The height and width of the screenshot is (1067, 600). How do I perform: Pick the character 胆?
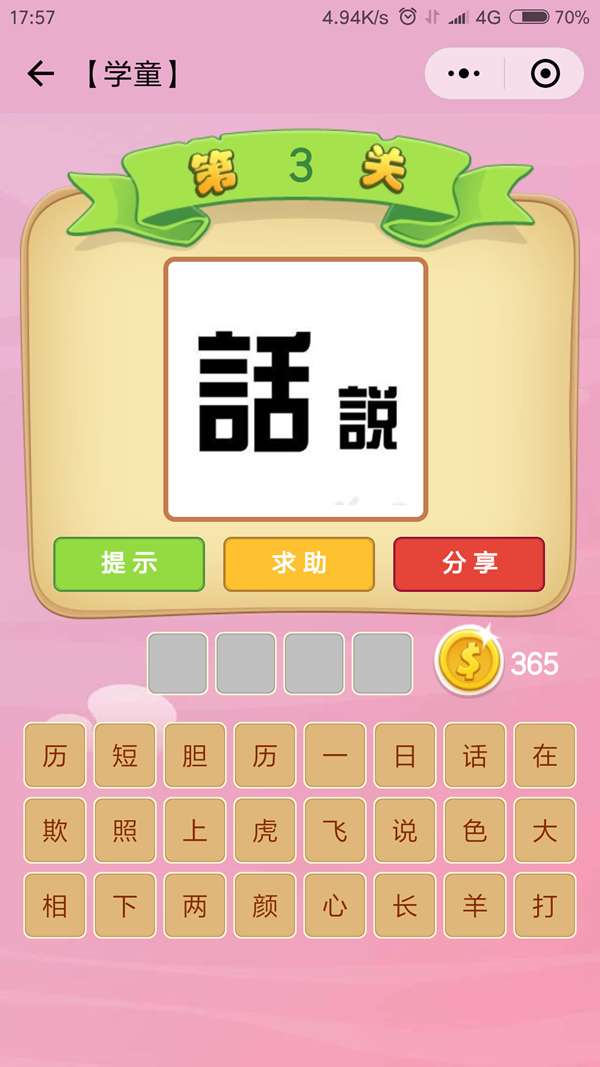(x=195, y=755)
